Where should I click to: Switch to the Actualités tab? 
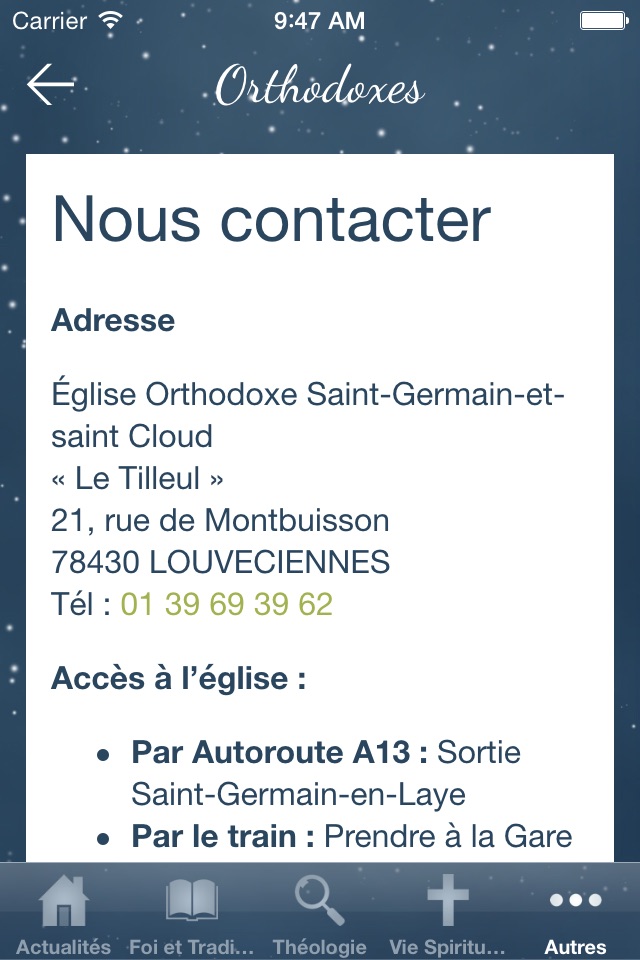(x=64, y=912)
